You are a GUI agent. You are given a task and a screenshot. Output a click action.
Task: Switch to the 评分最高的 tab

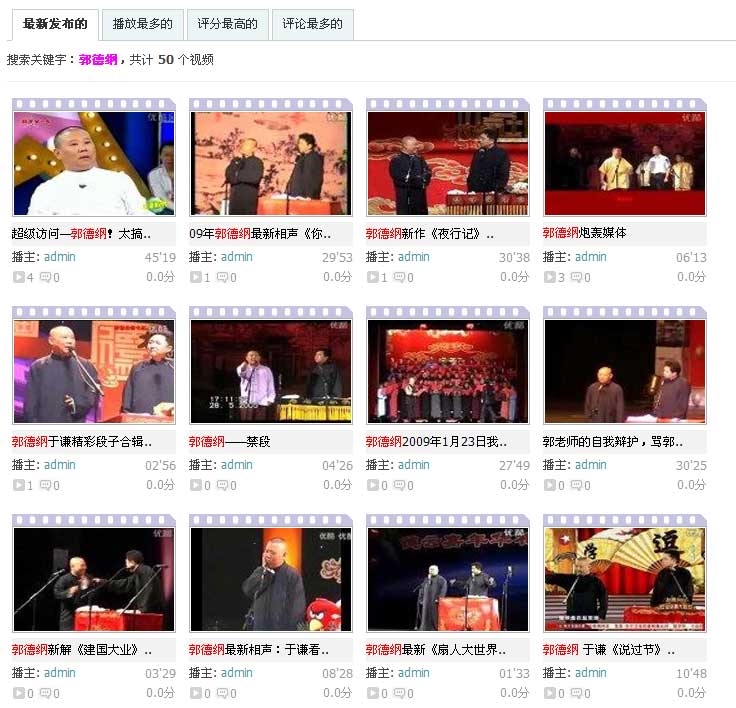point(227,24)
